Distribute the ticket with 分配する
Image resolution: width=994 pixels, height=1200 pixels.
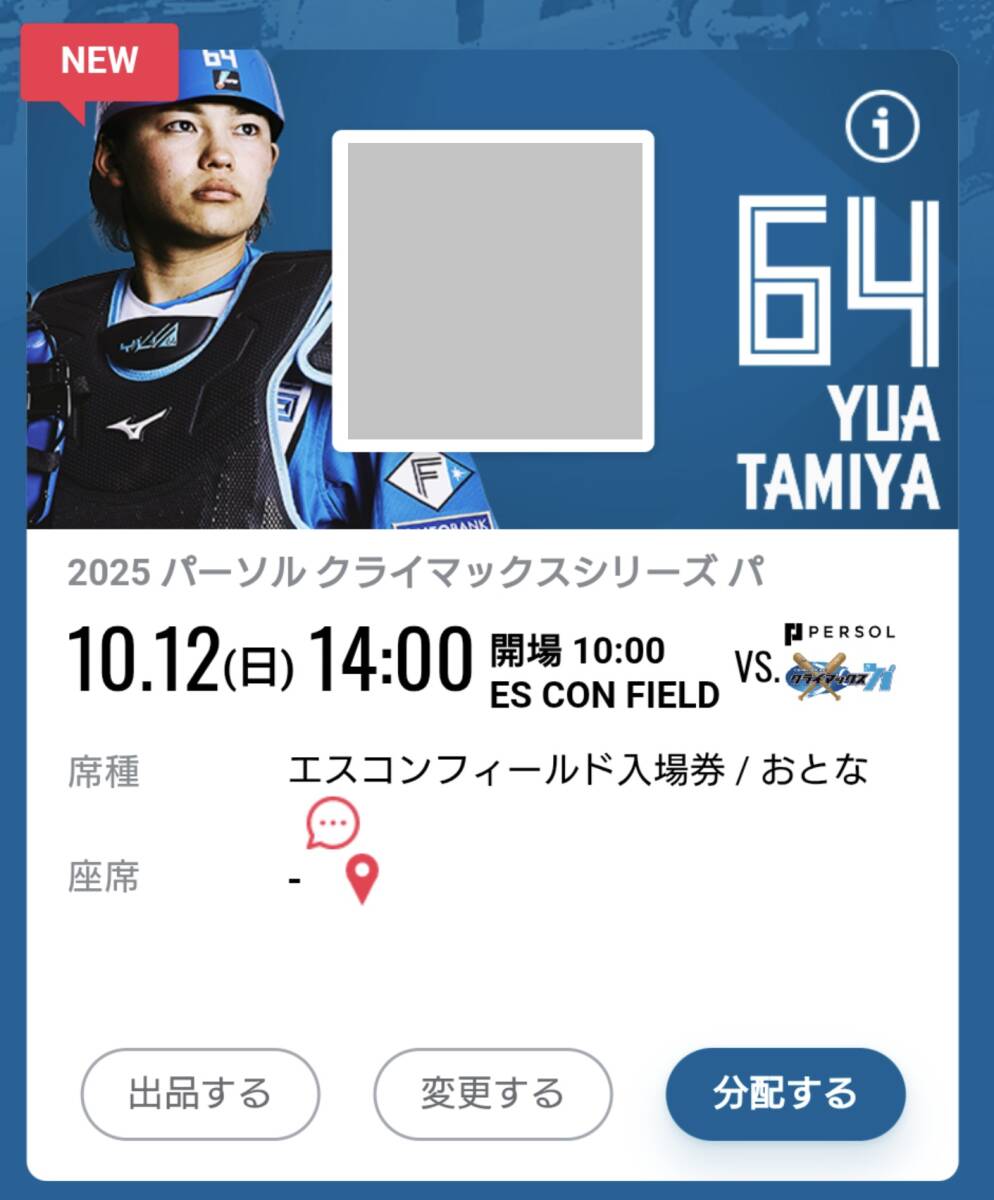(785, 1094)
